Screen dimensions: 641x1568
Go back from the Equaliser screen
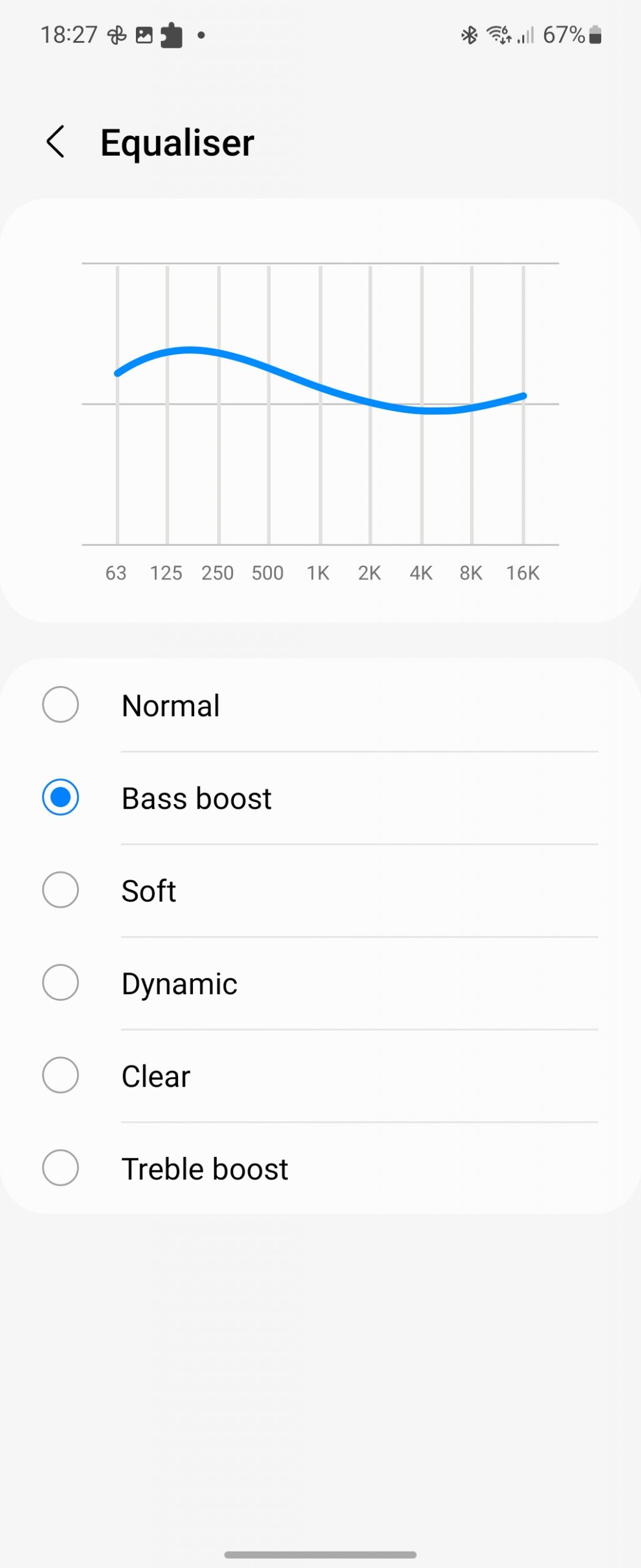coord(56,142)
